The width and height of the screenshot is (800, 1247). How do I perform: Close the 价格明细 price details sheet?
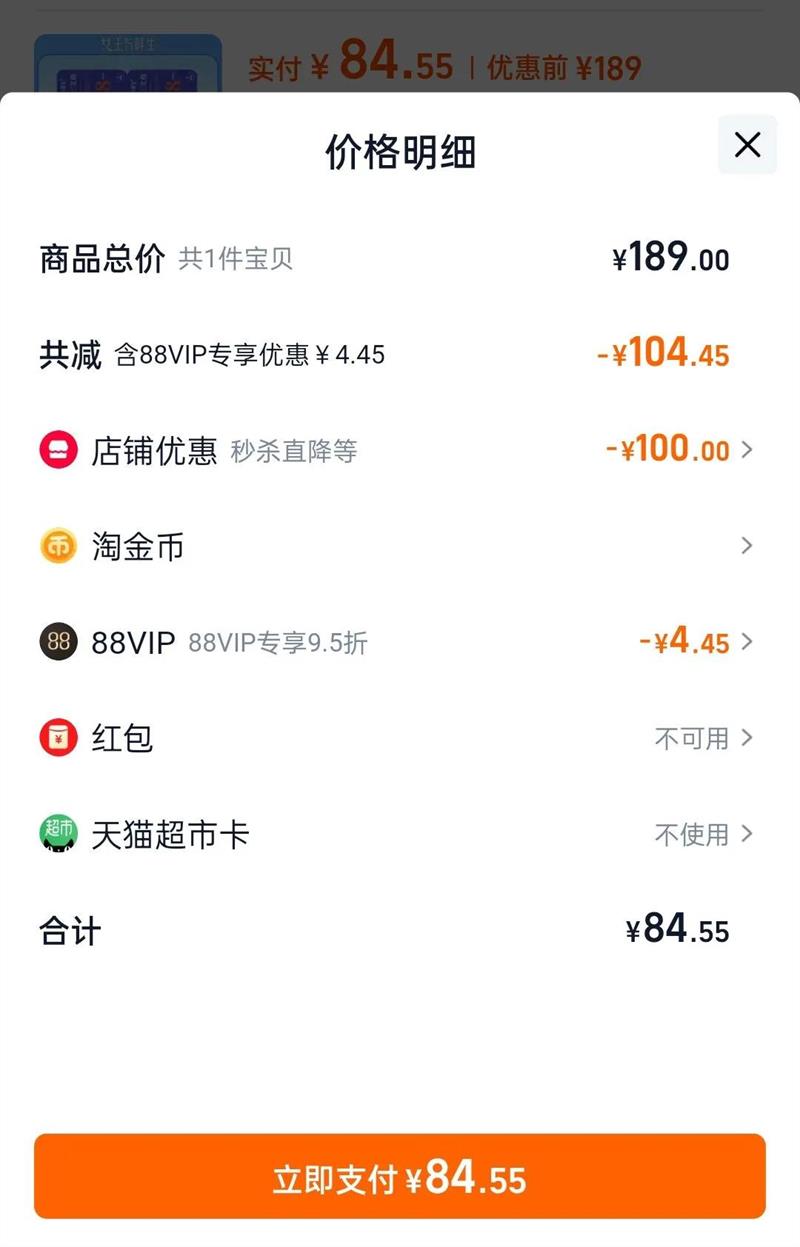point(747,146)
